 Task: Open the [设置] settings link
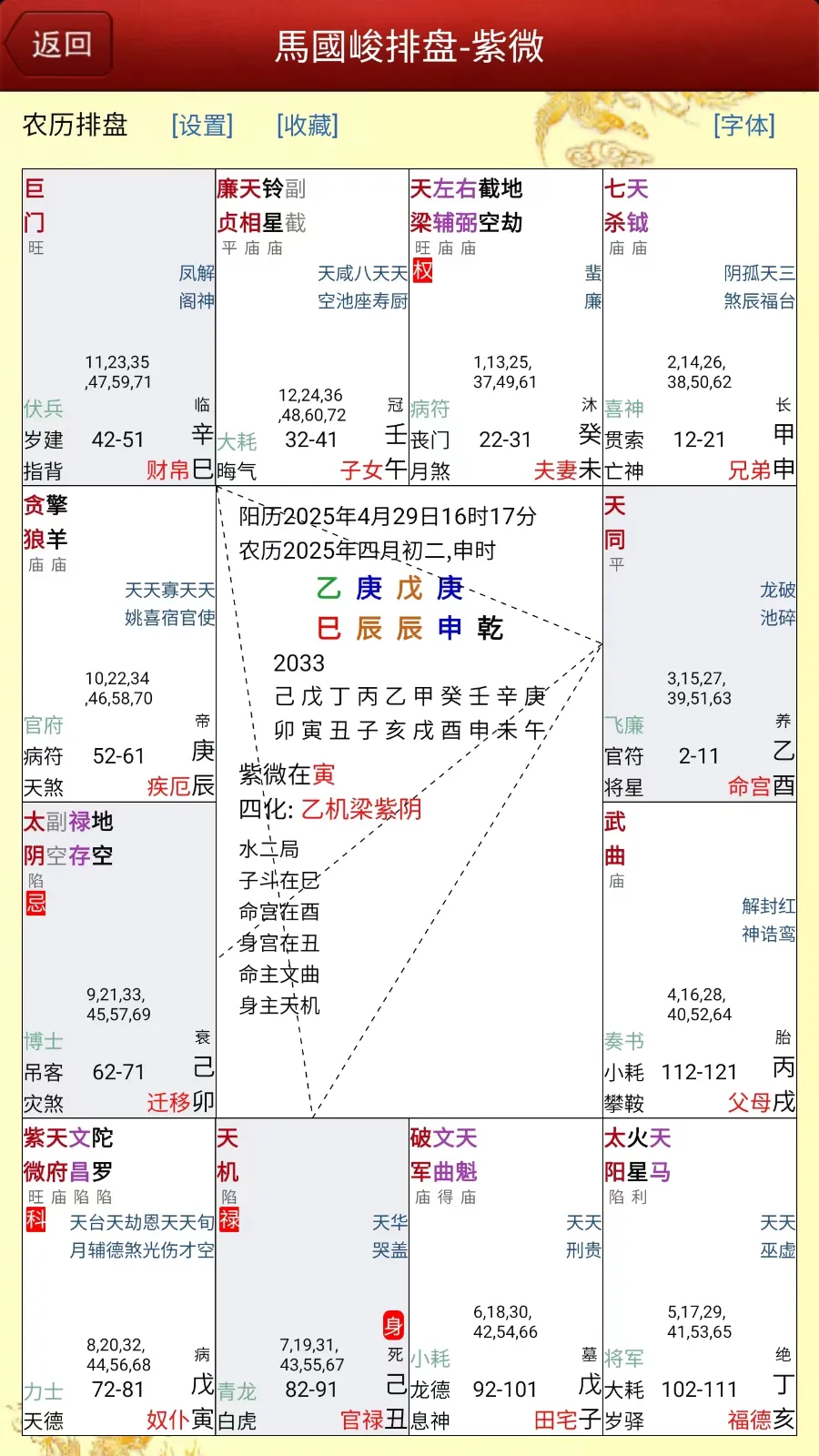pos(202,126)
